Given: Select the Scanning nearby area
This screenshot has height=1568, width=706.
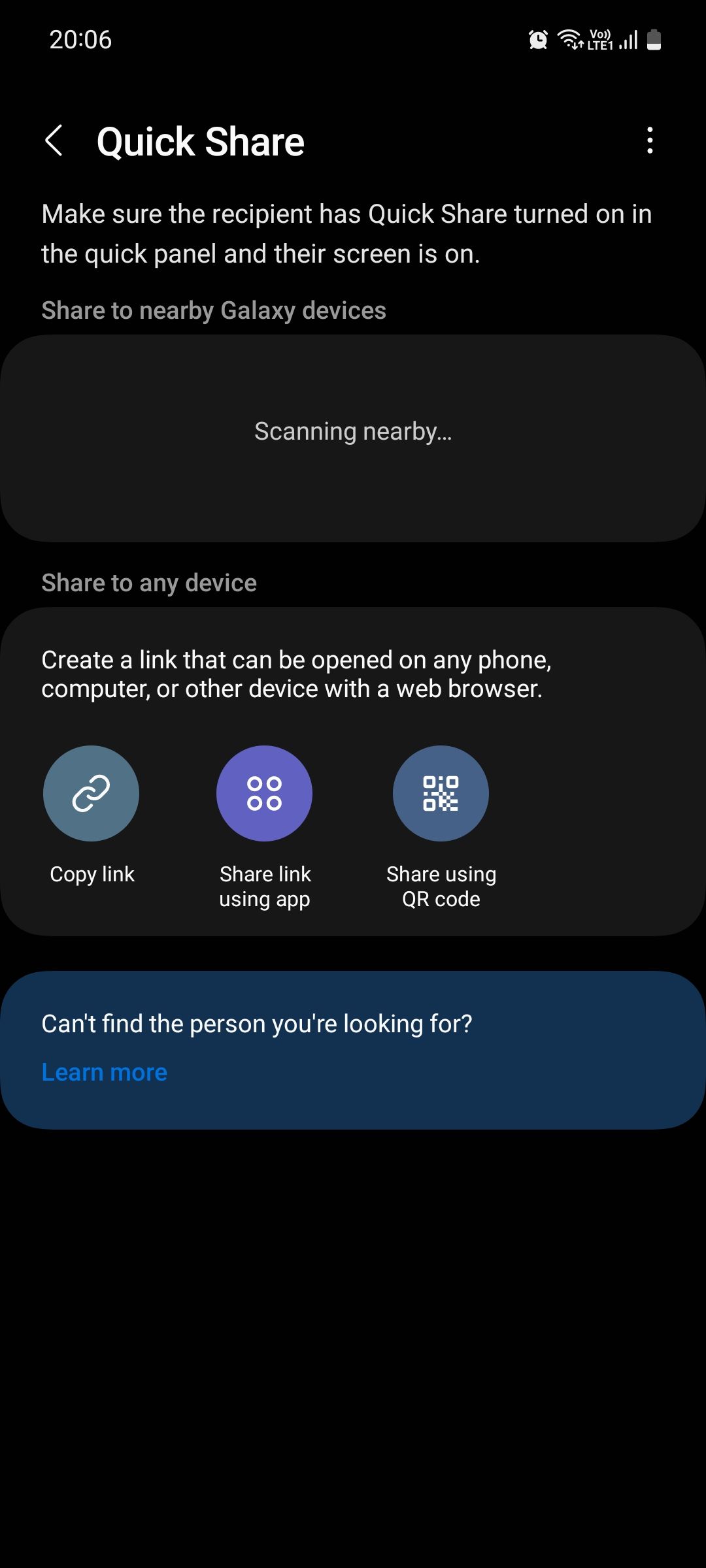Looking at the screenshot, I should 353,431.
